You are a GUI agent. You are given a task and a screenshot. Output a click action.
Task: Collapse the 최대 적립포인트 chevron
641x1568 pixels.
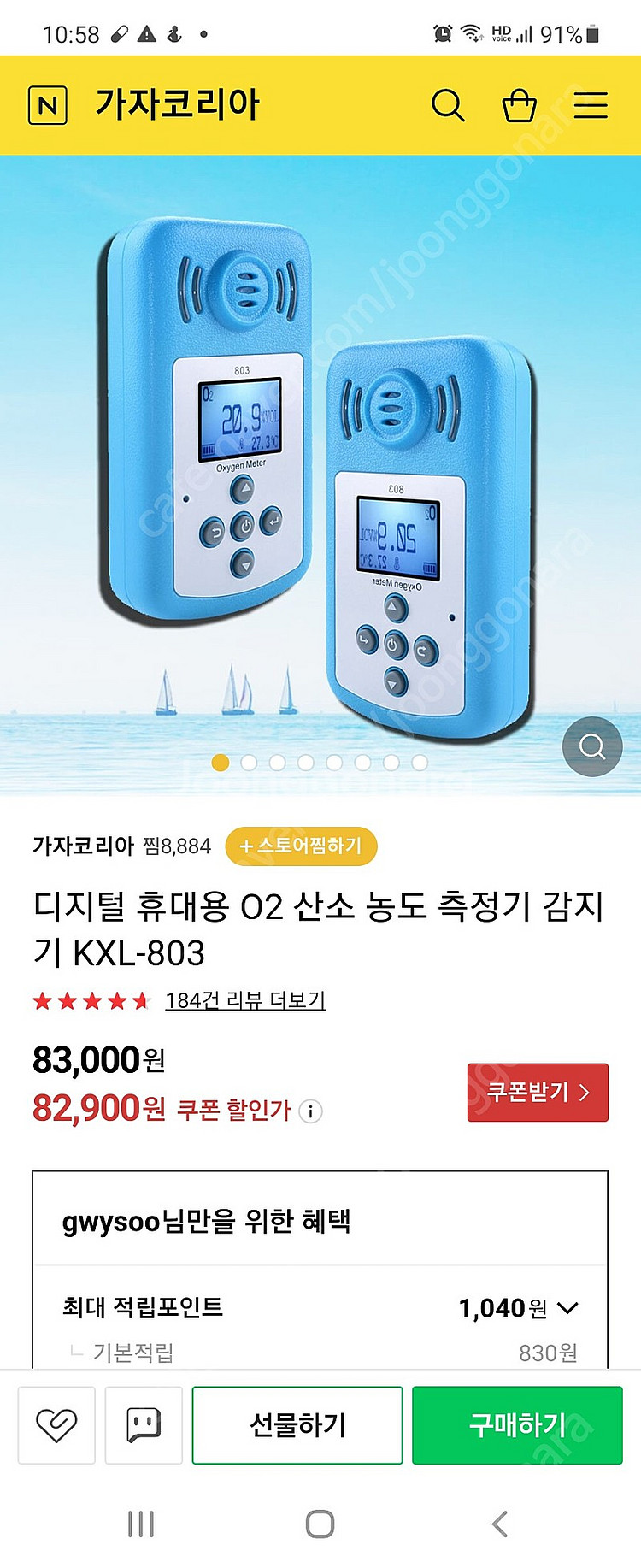point(568,1307)
